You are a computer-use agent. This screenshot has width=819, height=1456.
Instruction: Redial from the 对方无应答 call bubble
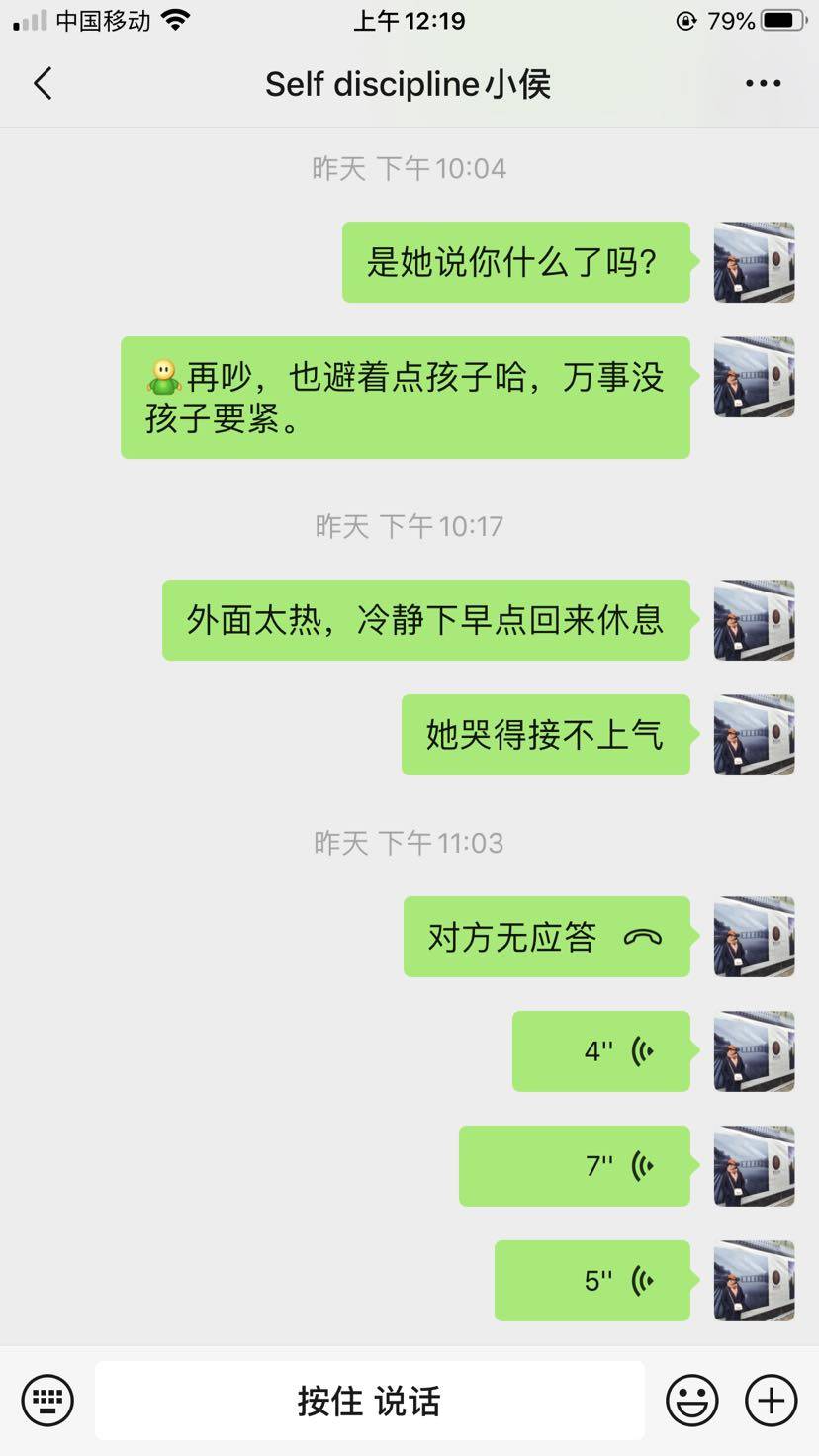[546, 937]
